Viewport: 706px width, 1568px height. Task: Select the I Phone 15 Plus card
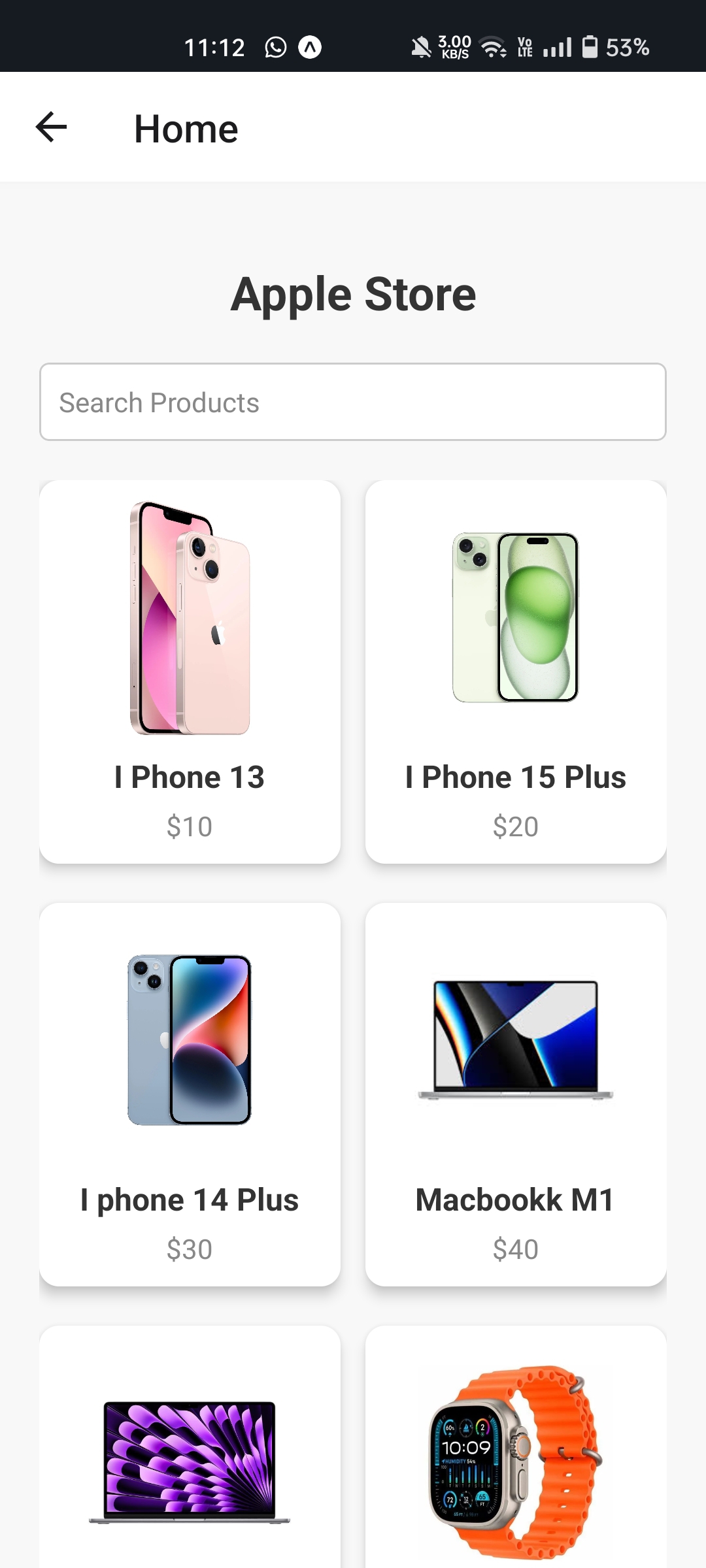(x=516, y=672)
